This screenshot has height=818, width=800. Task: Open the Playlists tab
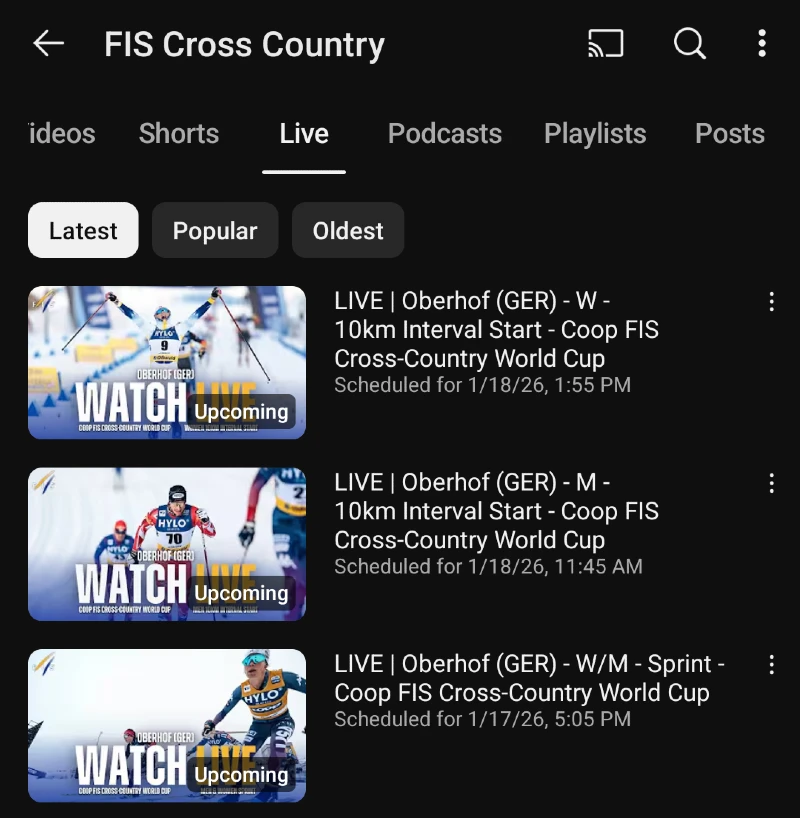tap(595, 134)
